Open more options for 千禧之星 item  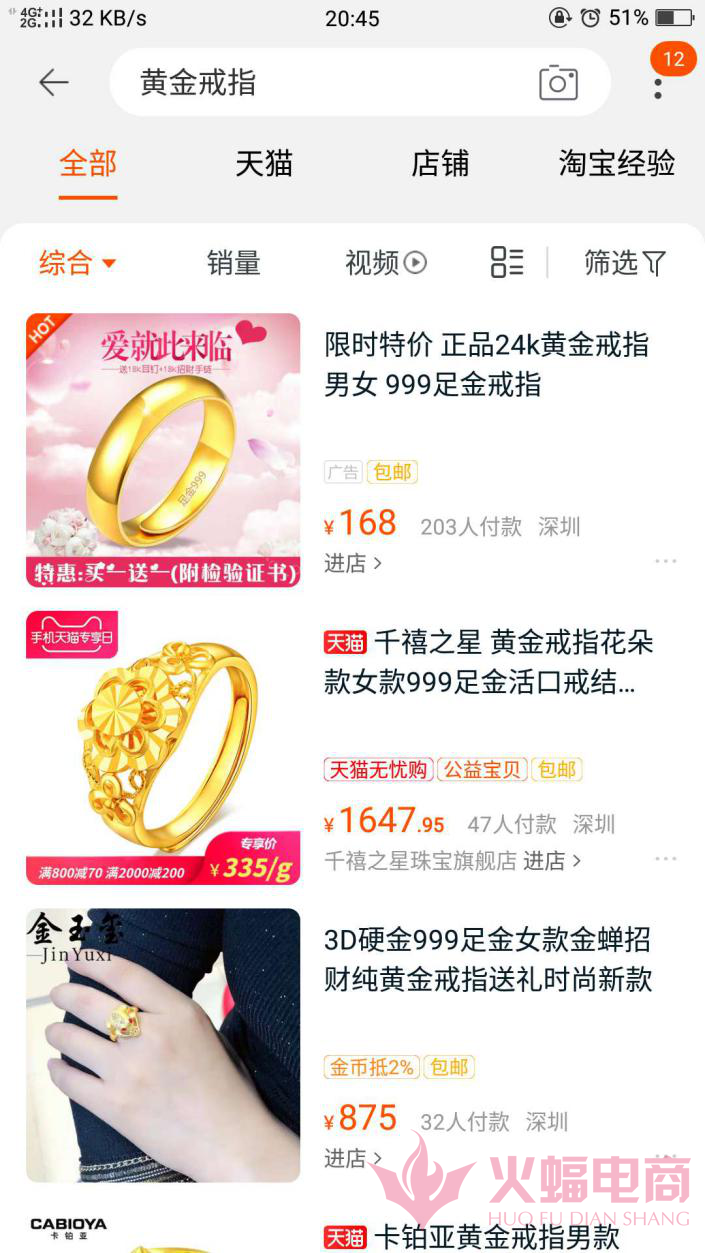coord(665,859)
